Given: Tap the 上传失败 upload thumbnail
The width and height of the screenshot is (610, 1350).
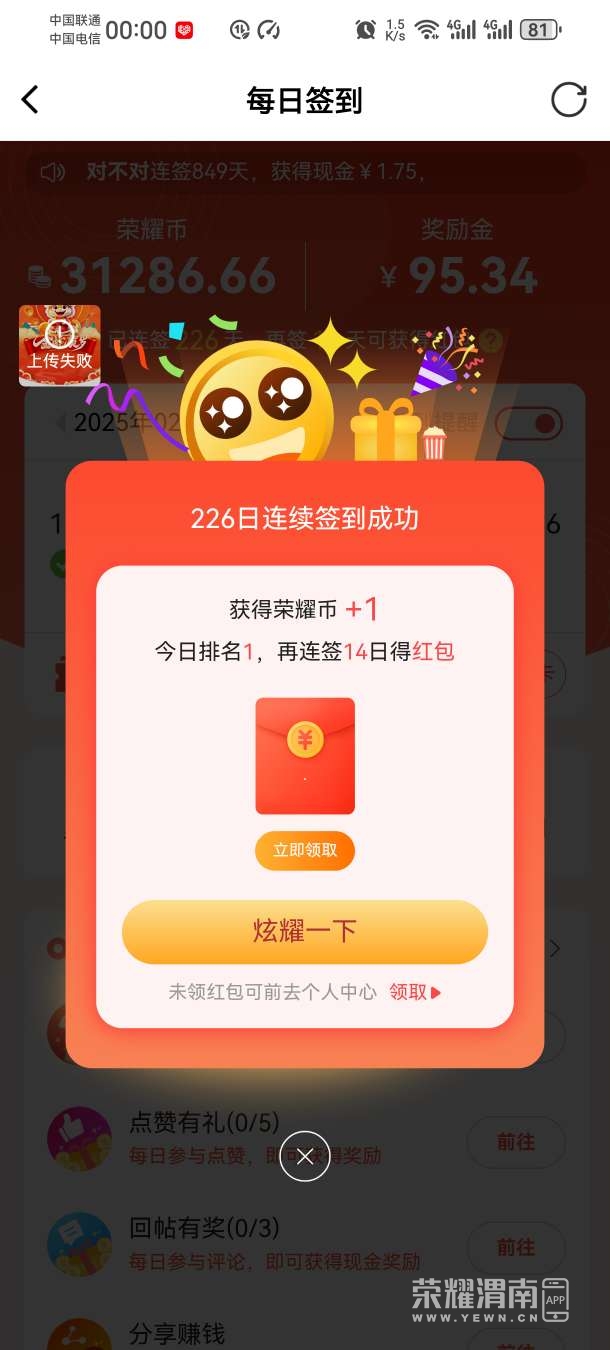Looking at the screenshot, I should tap(60, 346).
